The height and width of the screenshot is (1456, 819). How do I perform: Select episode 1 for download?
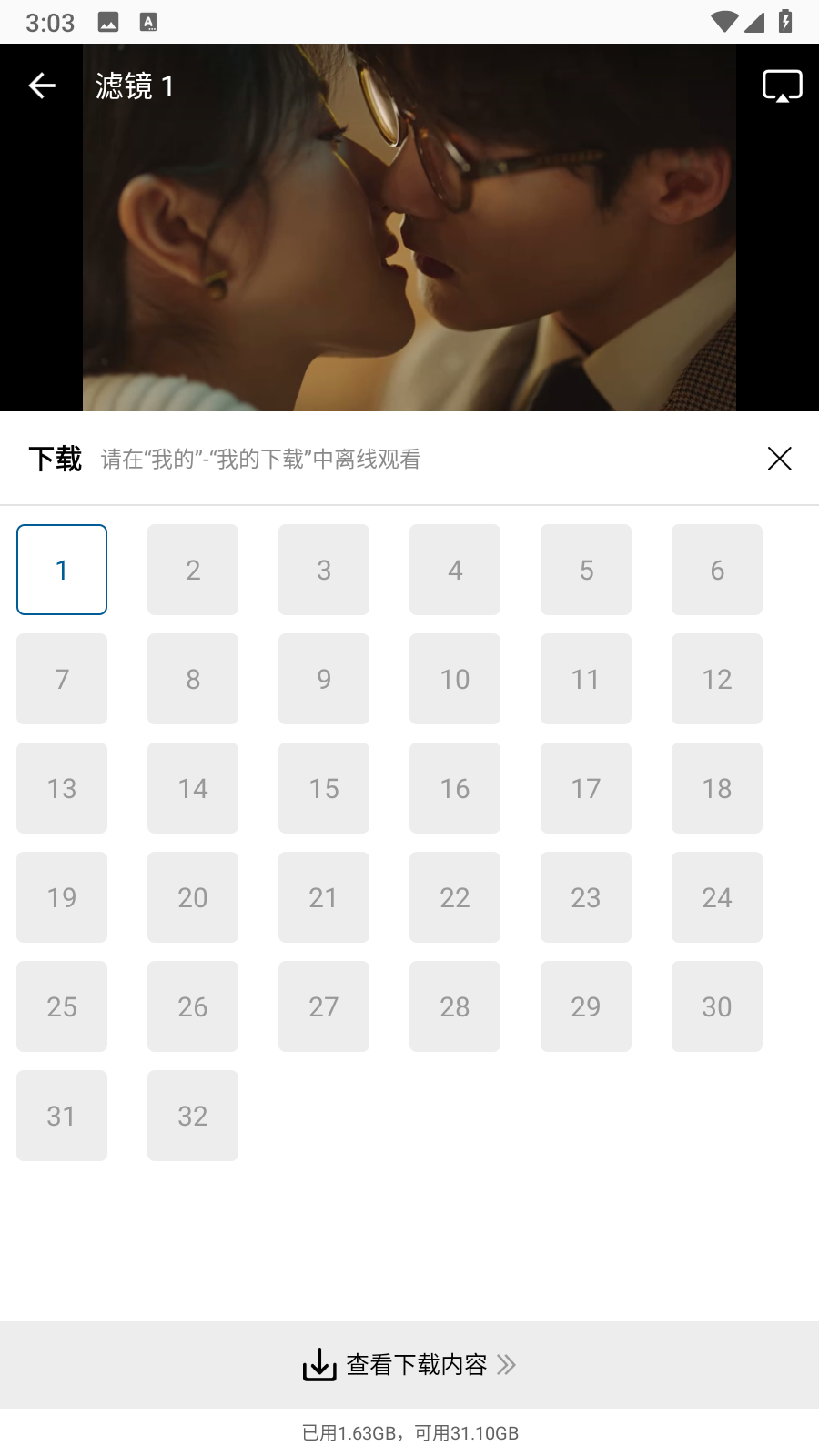pyautogui.click(x=62, y=570)
